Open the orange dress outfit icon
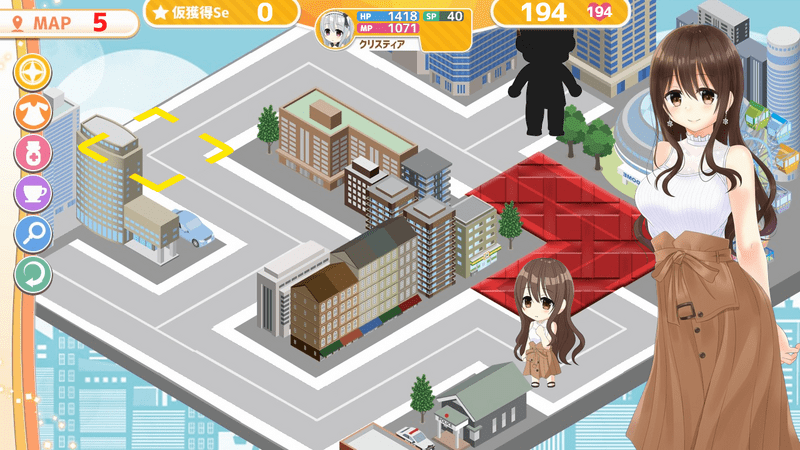 click(x=33, y=113)
